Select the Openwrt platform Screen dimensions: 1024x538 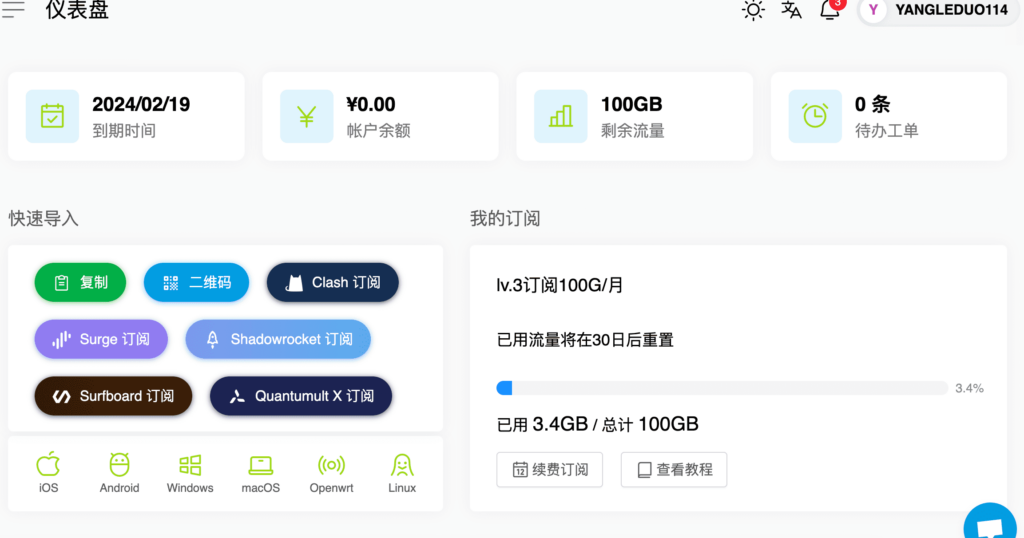tap(331, 473)
